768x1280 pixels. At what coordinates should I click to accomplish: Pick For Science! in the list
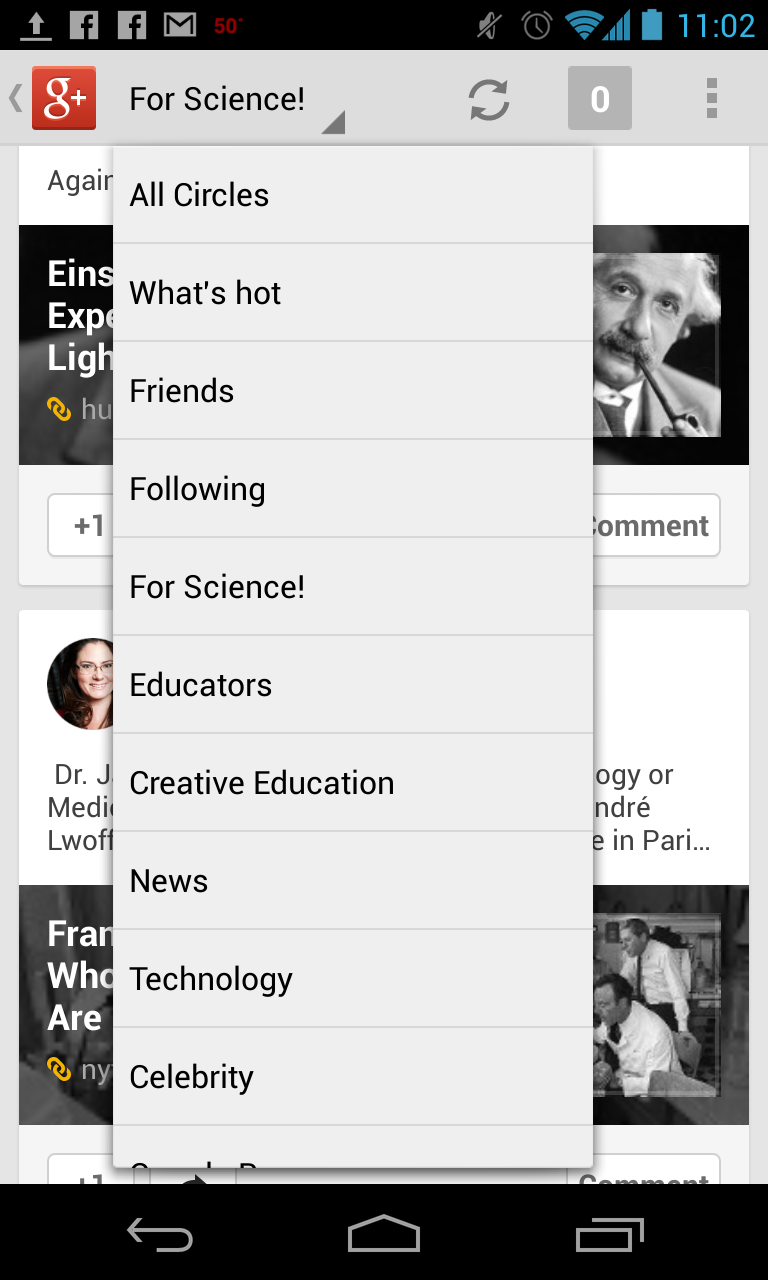point(352,587)
